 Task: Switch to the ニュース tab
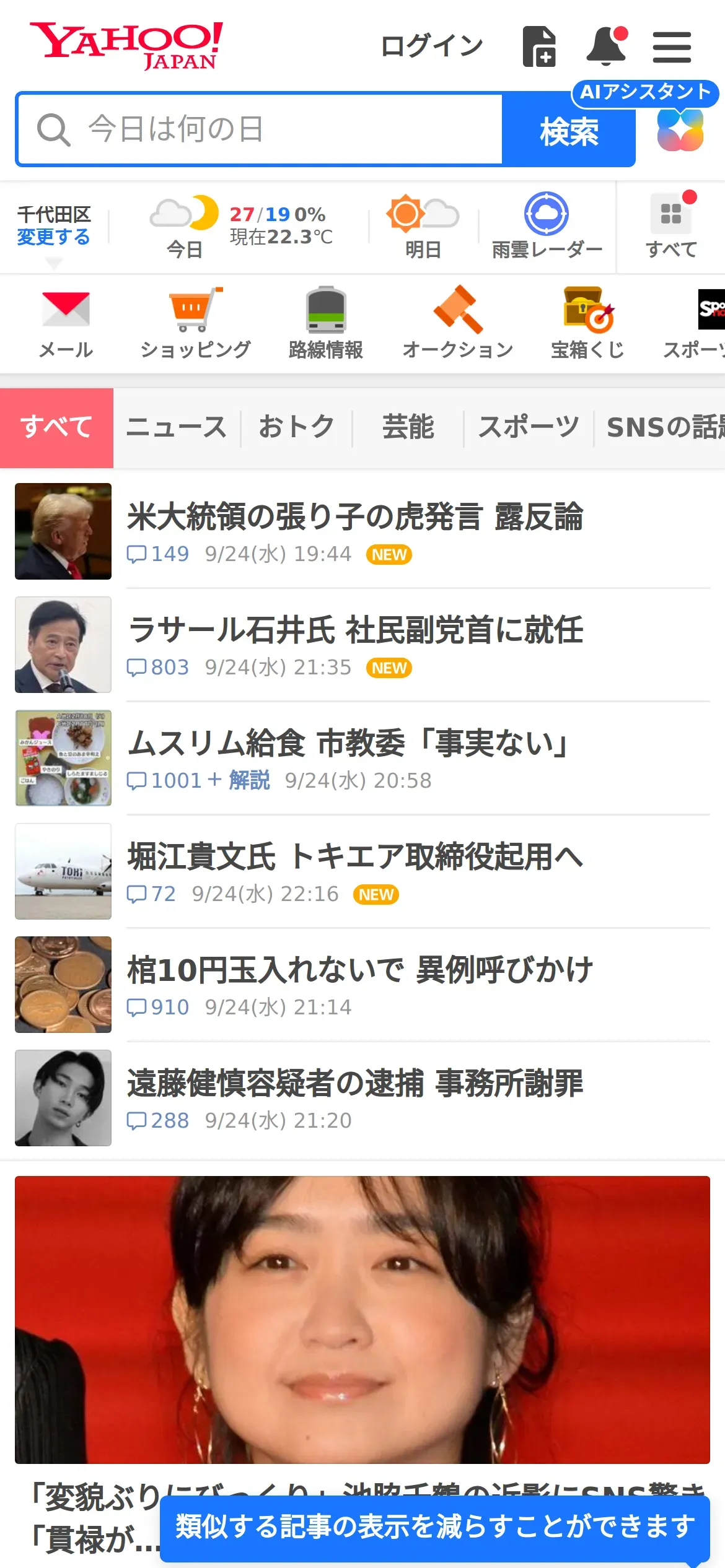[177, 427]
